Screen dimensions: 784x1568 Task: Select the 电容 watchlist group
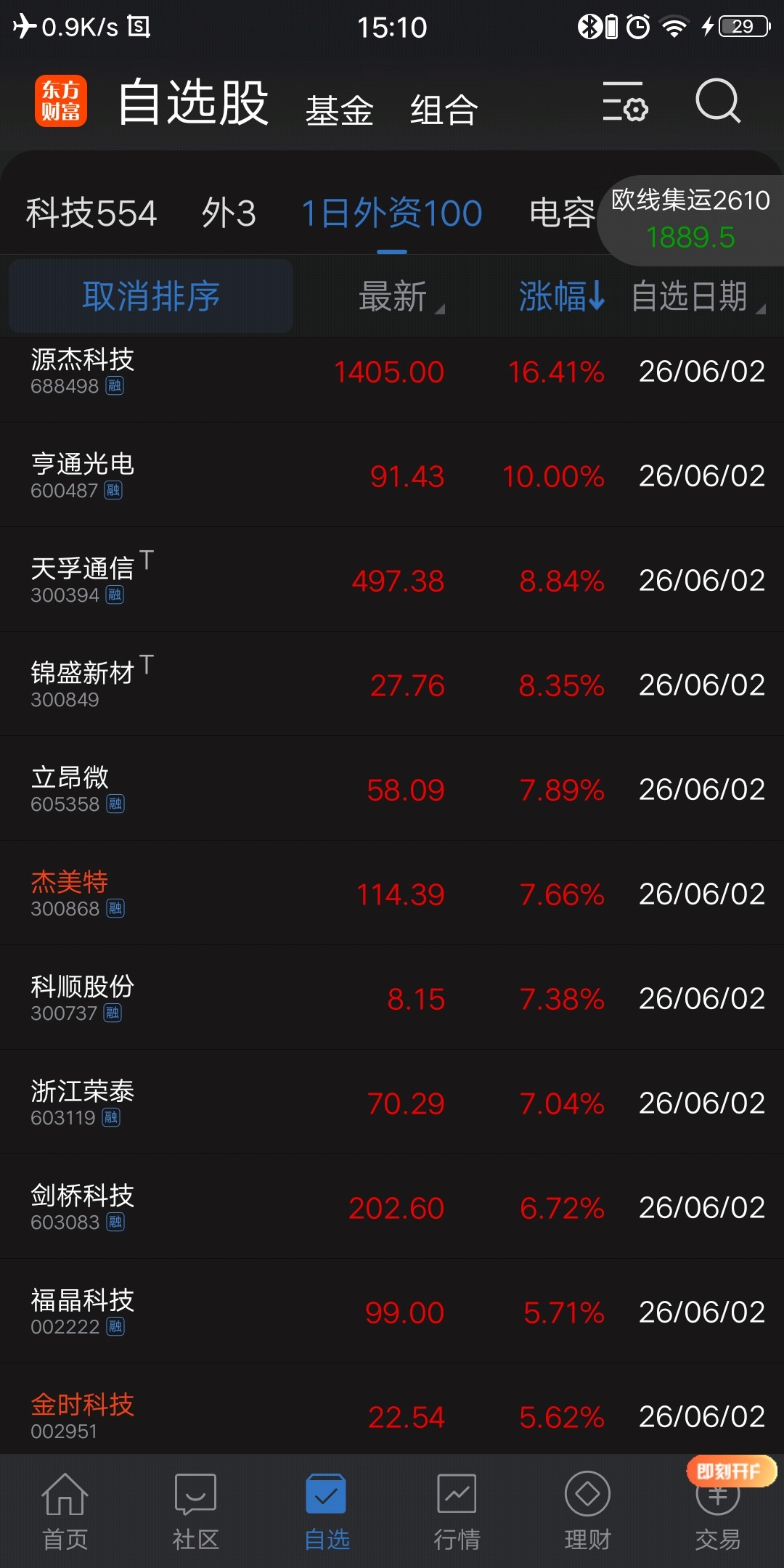(562, 213)
